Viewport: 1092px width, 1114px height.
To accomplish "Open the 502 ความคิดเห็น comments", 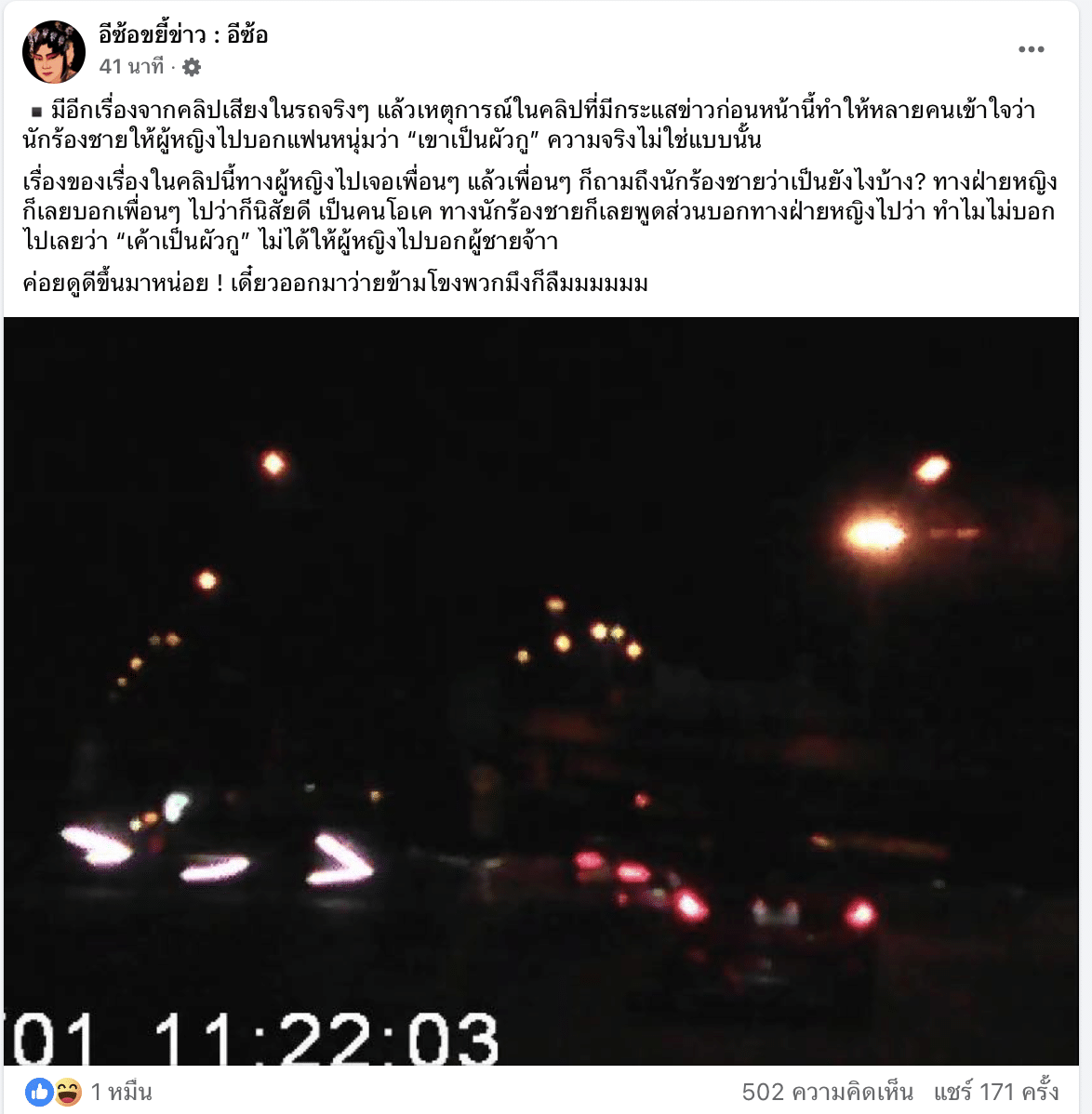I will (827, 1092).
